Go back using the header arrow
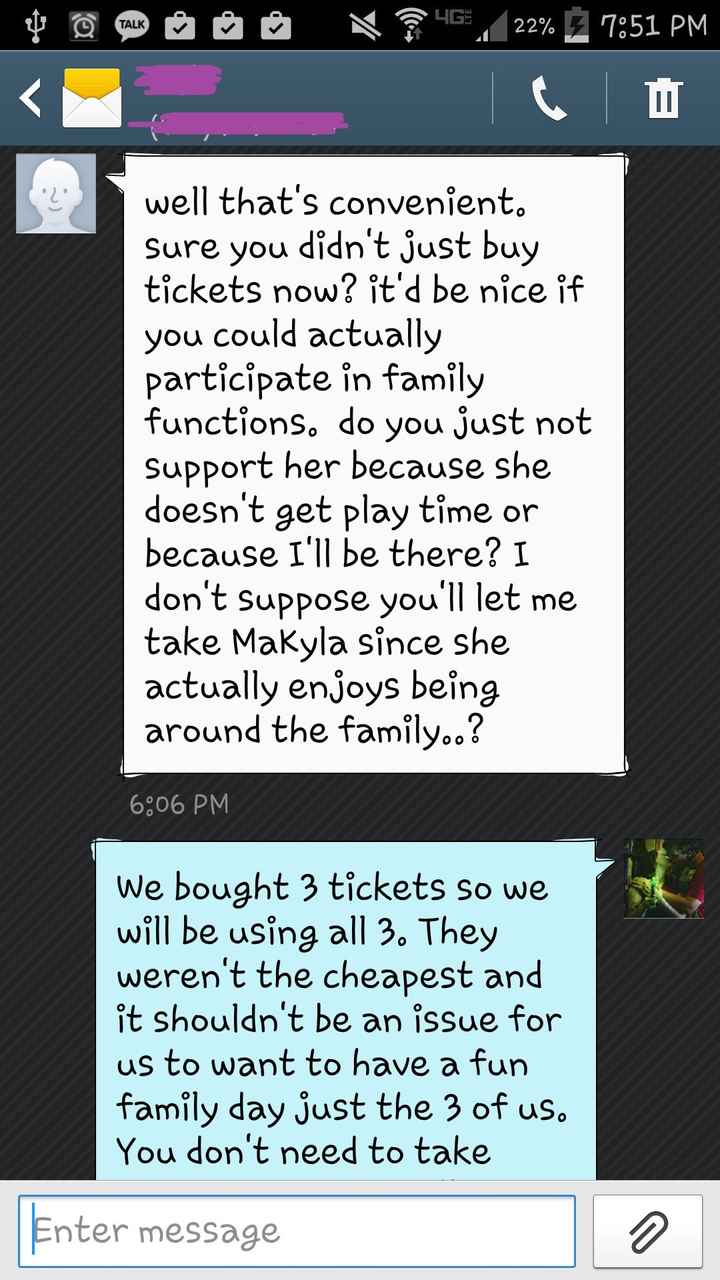Screen dimensions: 720x1280 point(32,98)
